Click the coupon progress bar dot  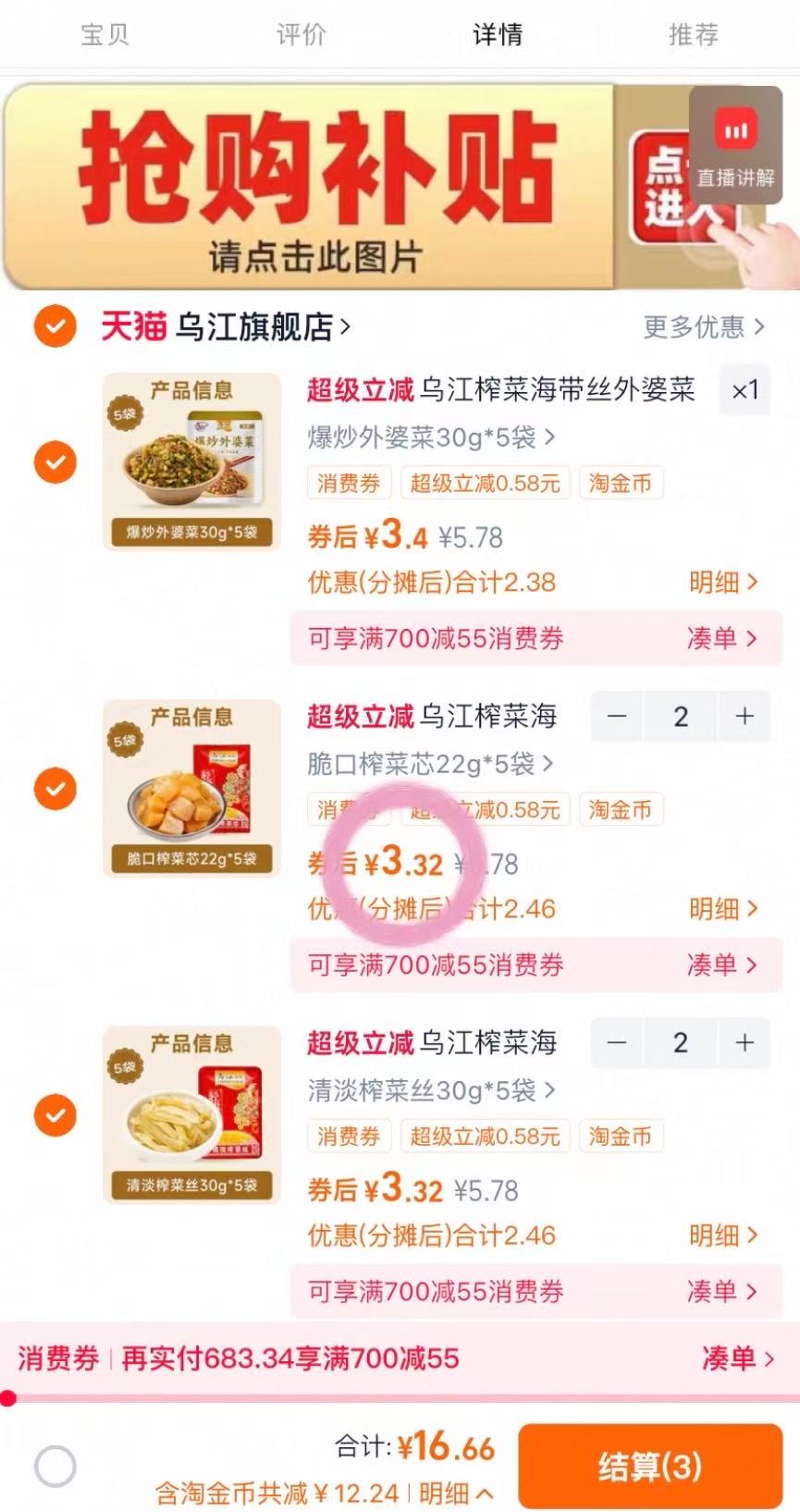click(x=9, y=1398)
